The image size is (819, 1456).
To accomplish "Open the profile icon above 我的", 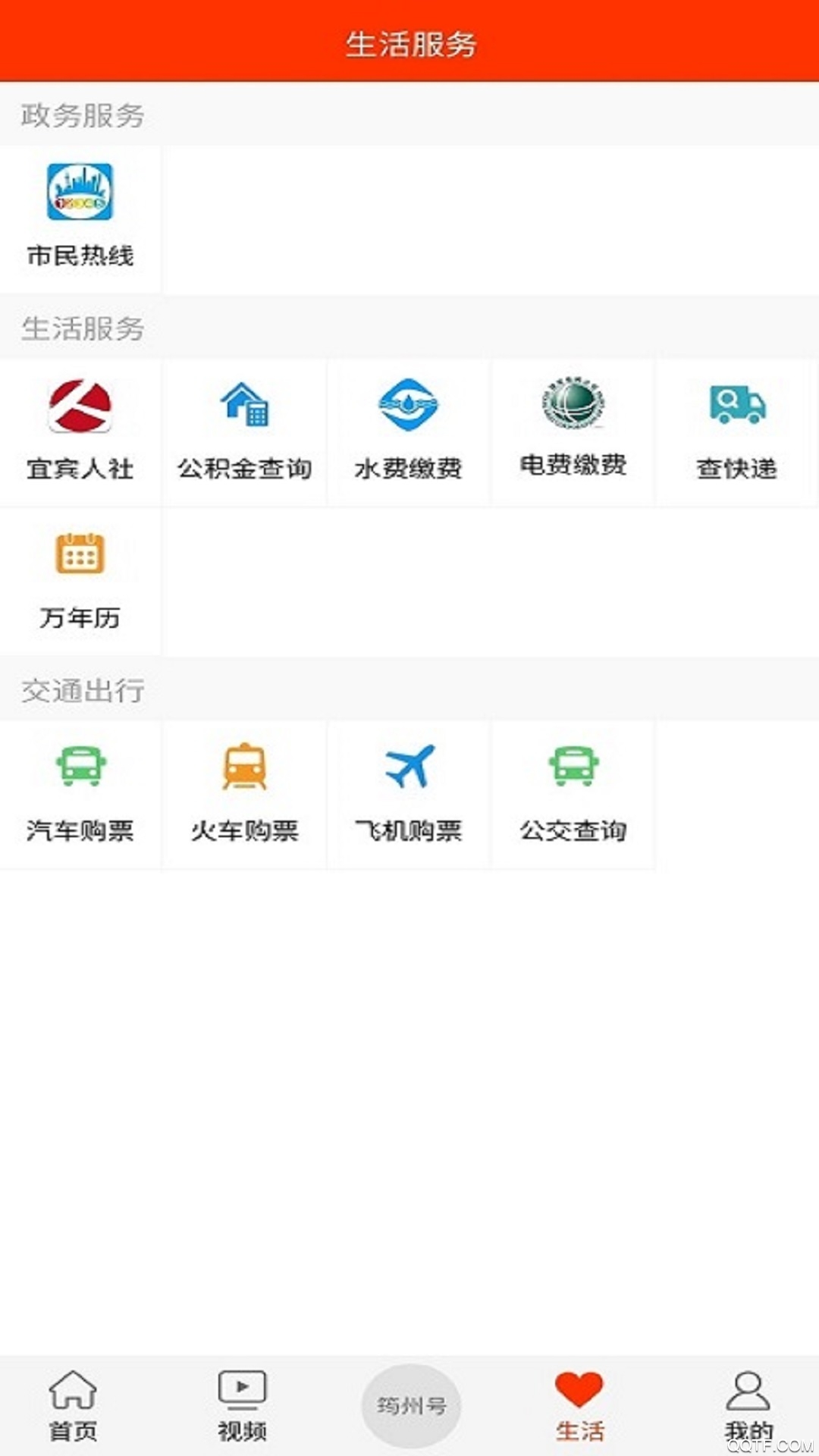I will point(749,1395).
